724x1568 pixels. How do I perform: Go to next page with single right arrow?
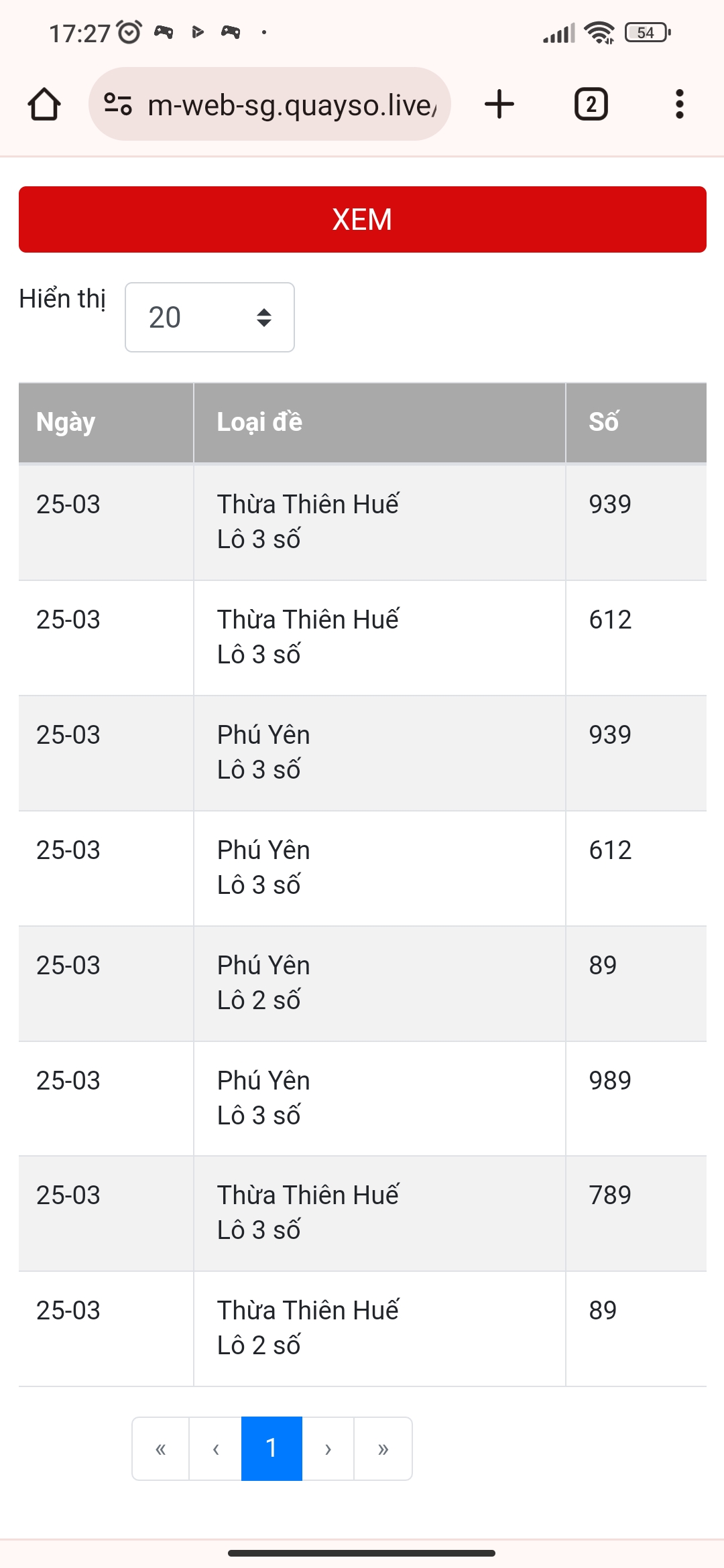tap(328, 1449)
